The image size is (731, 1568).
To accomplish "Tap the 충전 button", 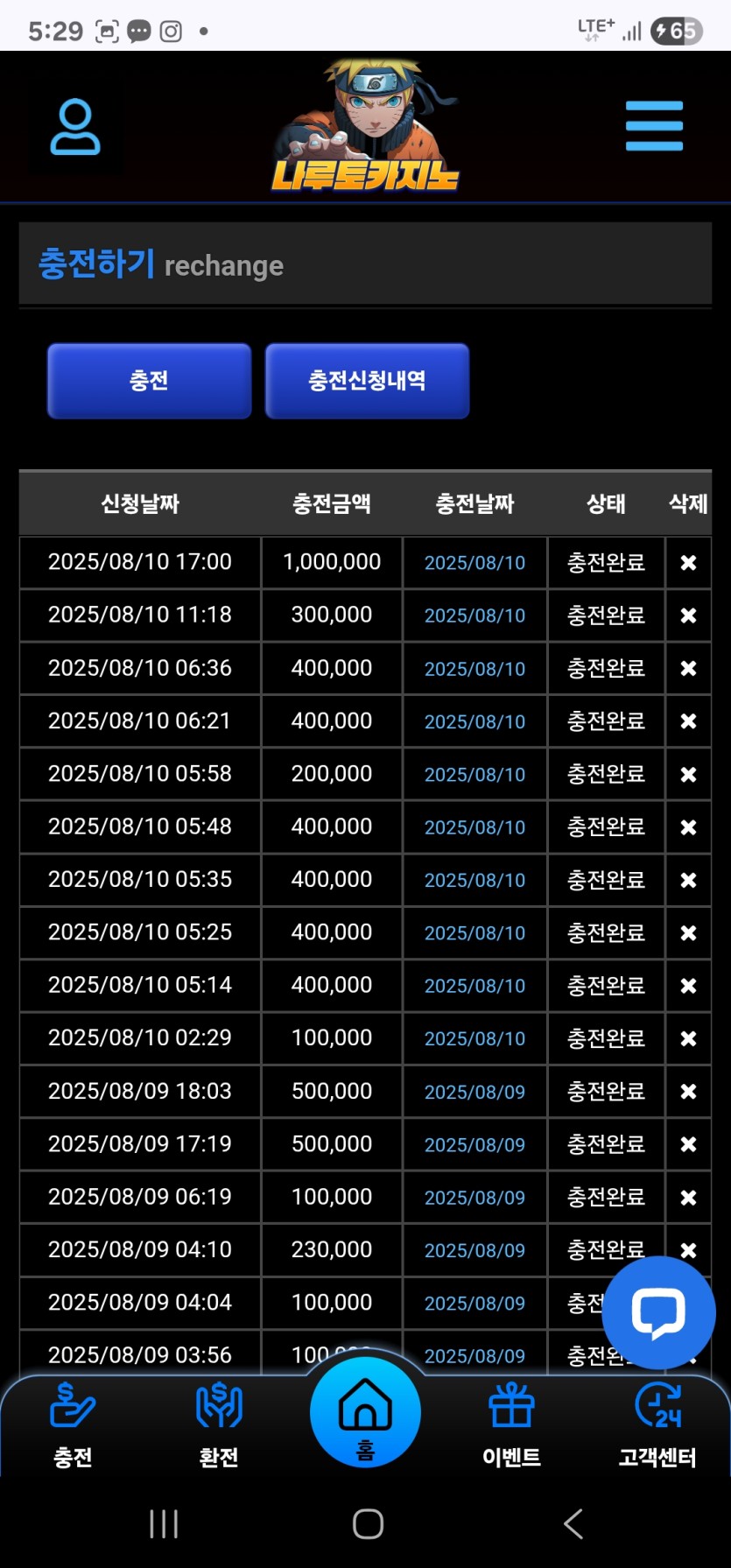I will [x=149, y=381].
